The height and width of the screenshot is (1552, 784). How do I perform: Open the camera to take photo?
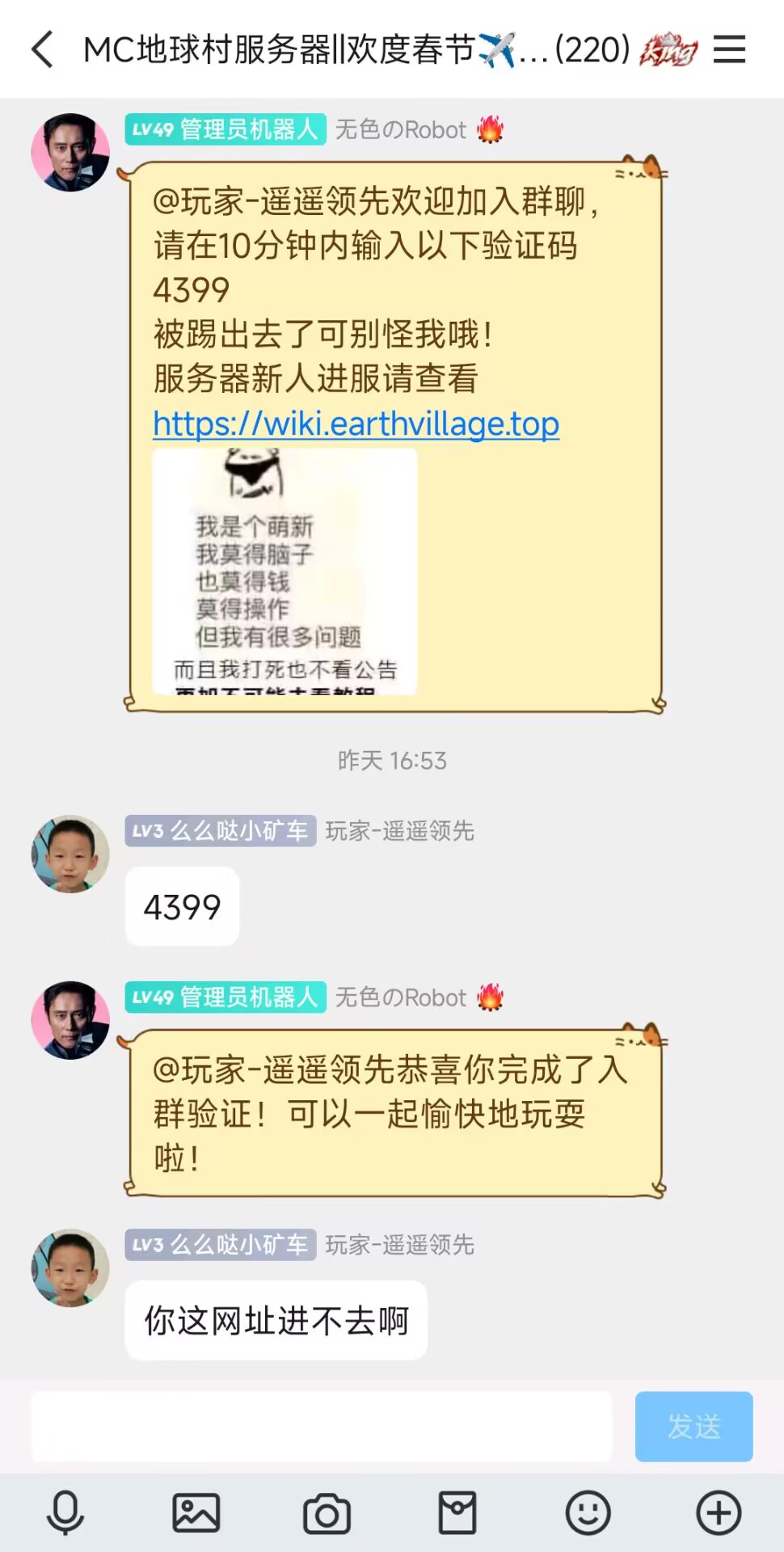click(x=327, y=1512)
